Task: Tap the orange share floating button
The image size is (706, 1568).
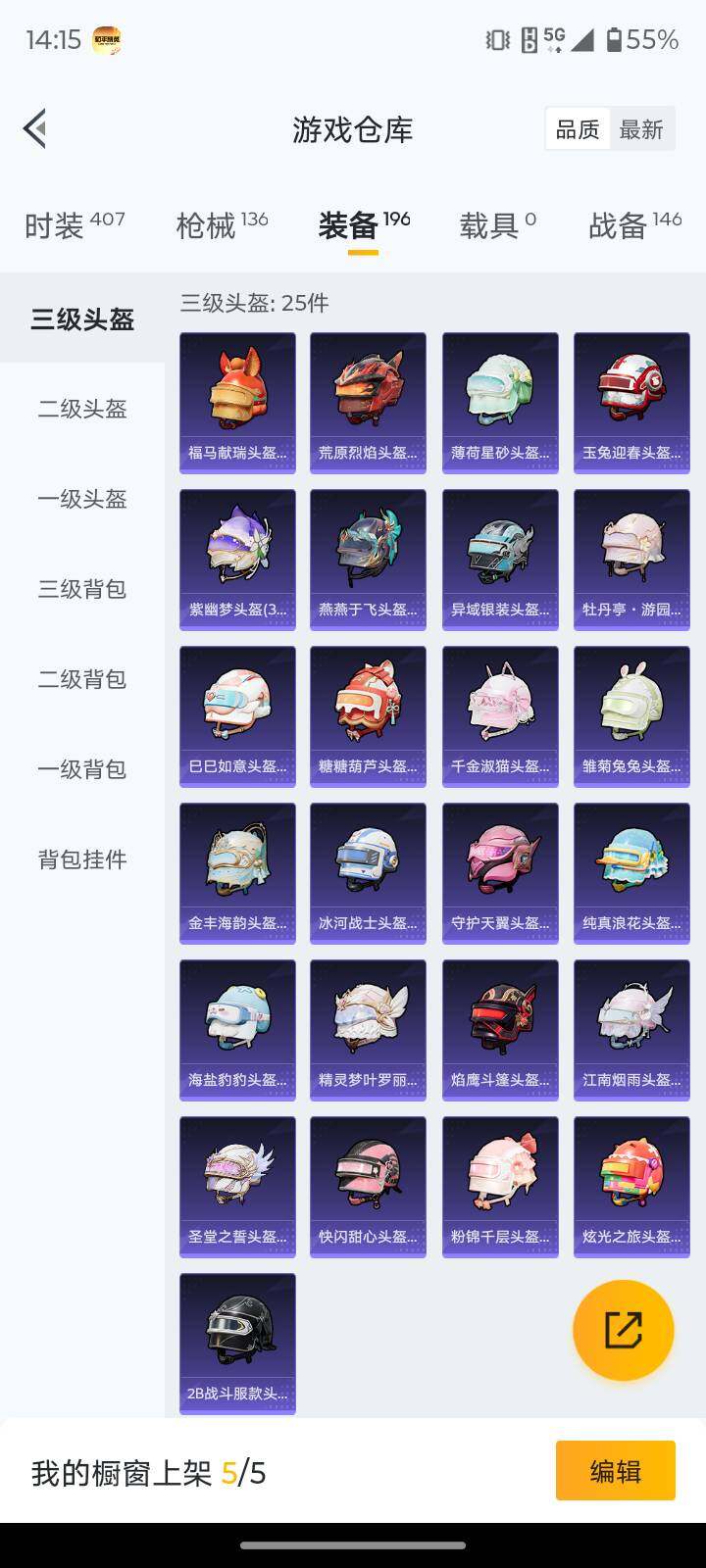Action: click(x=623, y=1330)
